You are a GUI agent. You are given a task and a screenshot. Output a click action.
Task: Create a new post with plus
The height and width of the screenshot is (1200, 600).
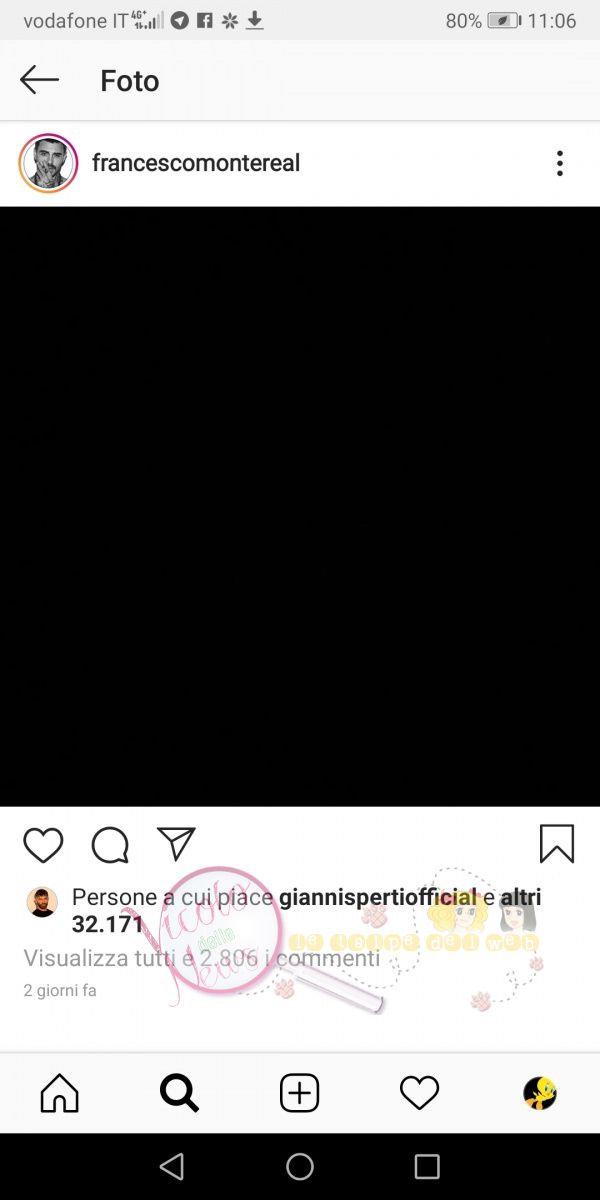[299, 1092]
